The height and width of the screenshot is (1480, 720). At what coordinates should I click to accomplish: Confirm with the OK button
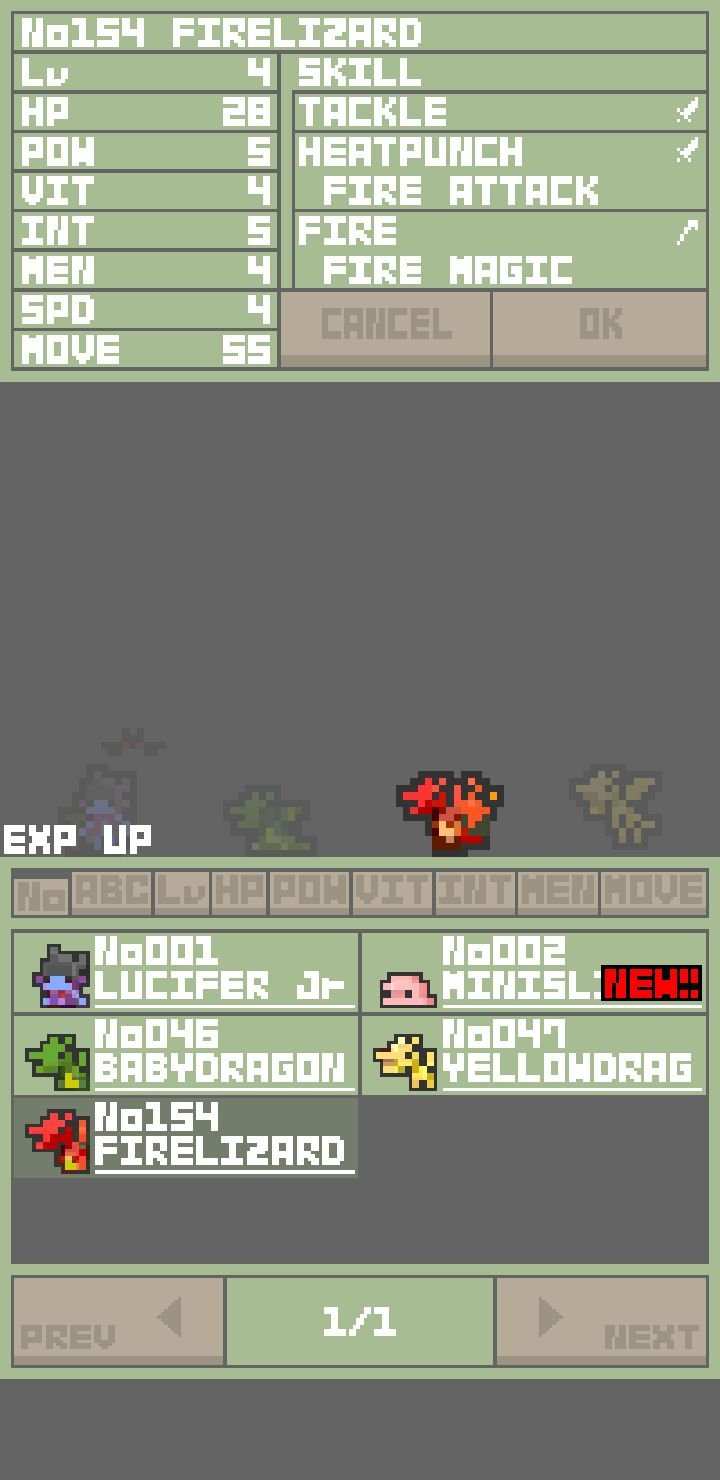pyautogui.click(x=600, y=326)
